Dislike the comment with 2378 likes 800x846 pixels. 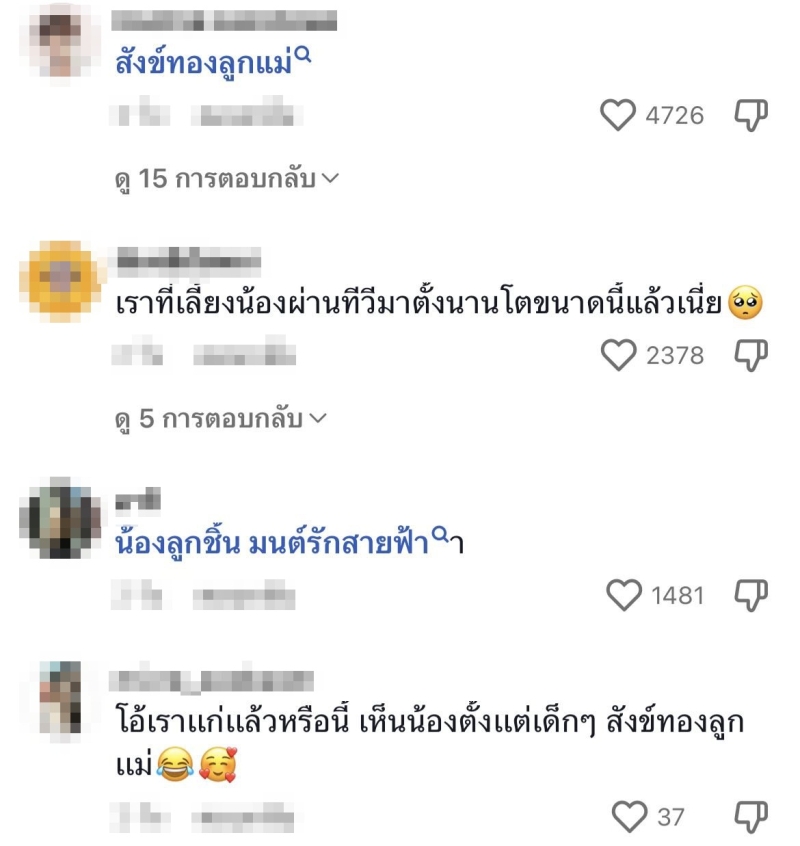(x=751, y=355)
